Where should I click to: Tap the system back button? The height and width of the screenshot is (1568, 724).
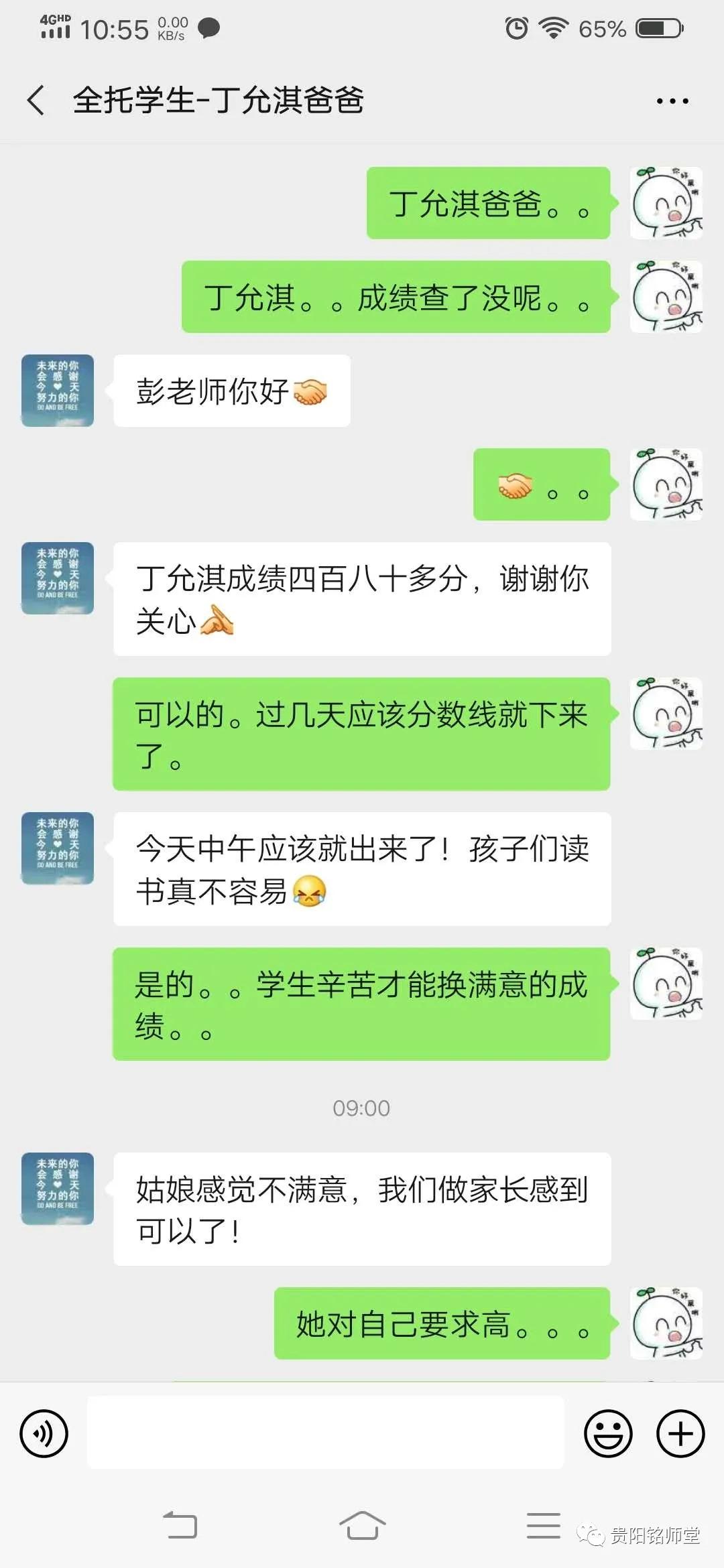click(180, 1526)
